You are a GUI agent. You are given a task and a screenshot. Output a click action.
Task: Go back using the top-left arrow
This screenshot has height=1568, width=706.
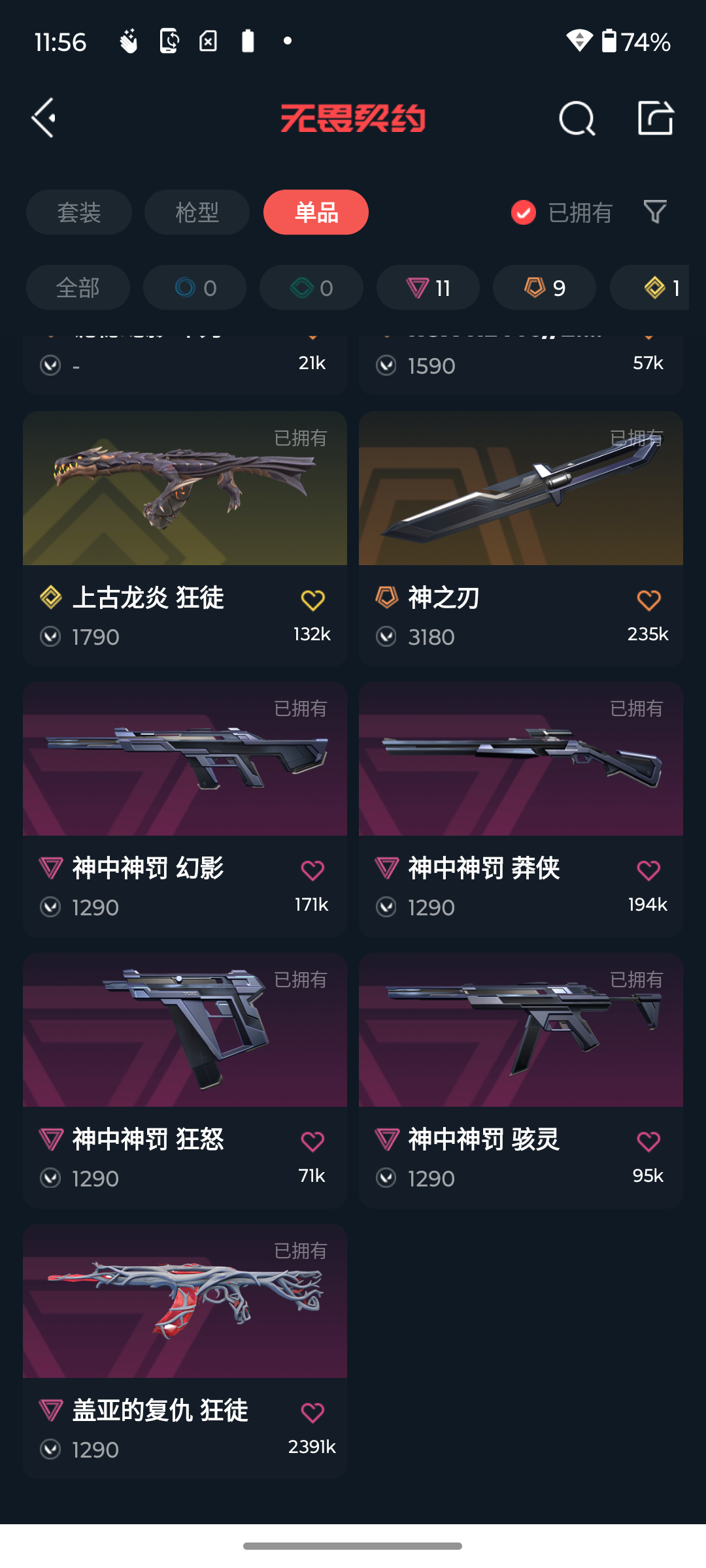(44, 118)
